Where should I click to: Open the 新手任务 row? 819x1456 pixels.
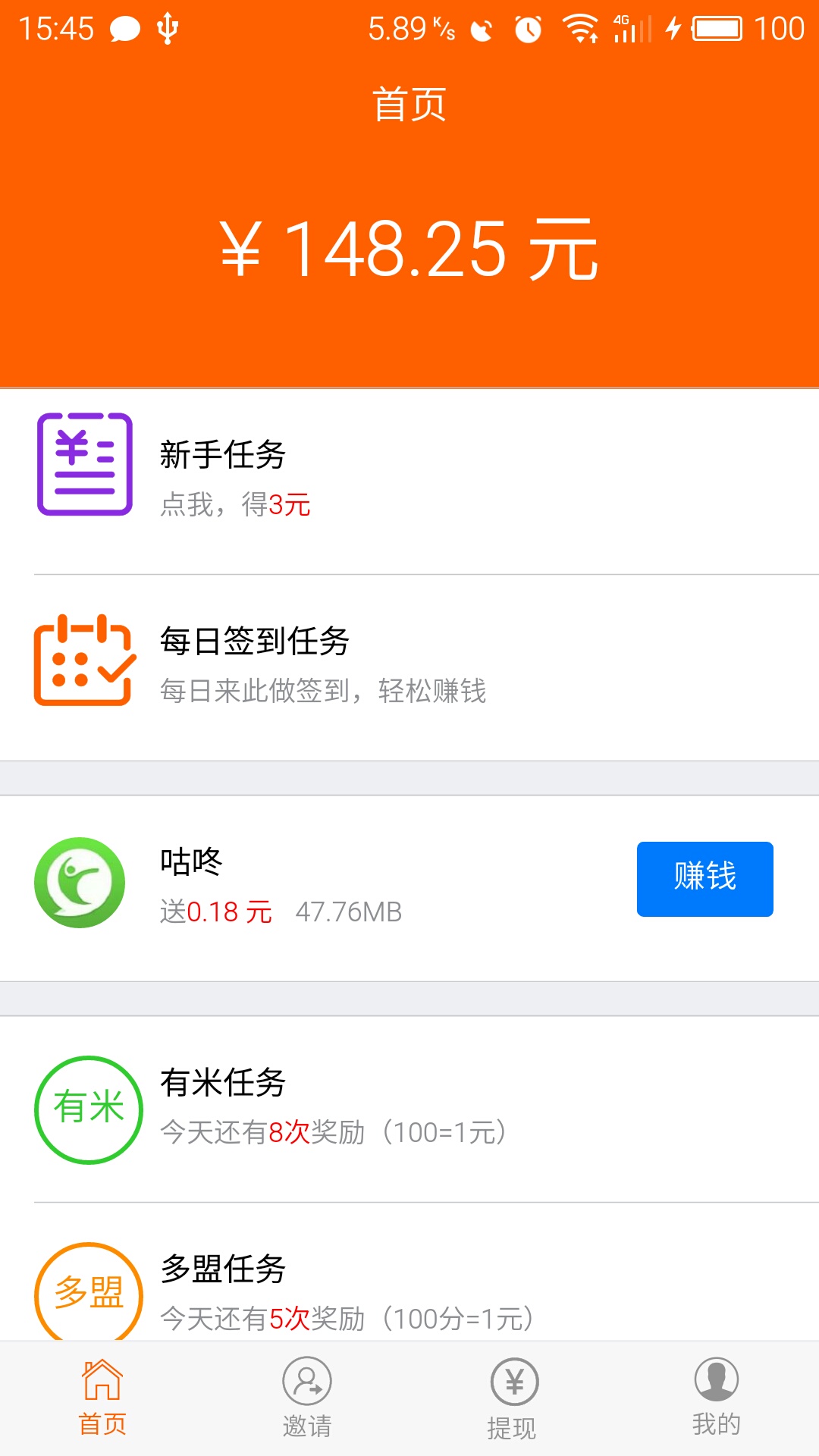[x=409, y=482]
